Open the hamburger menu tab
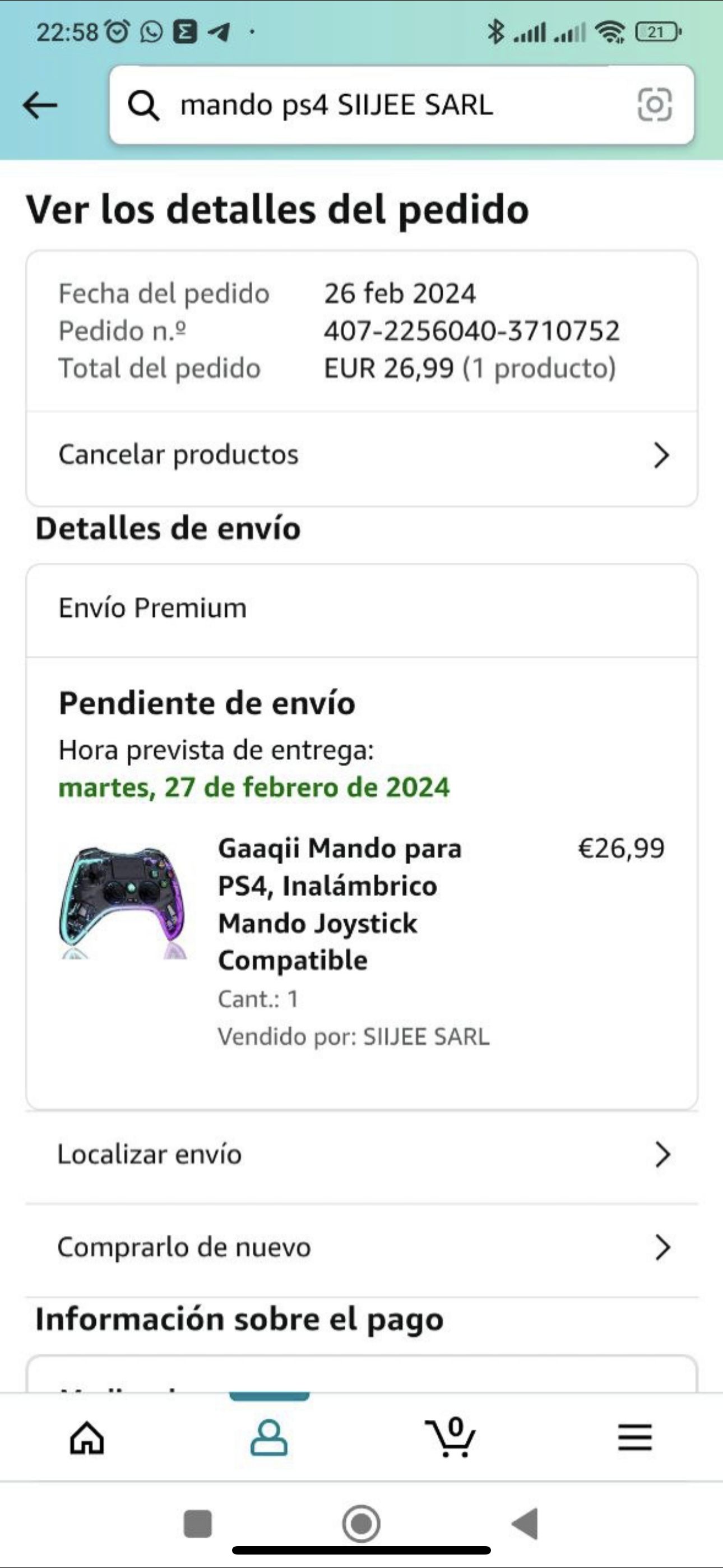Viewport: 723px width, 1568px height. (x=635, y=1438)
